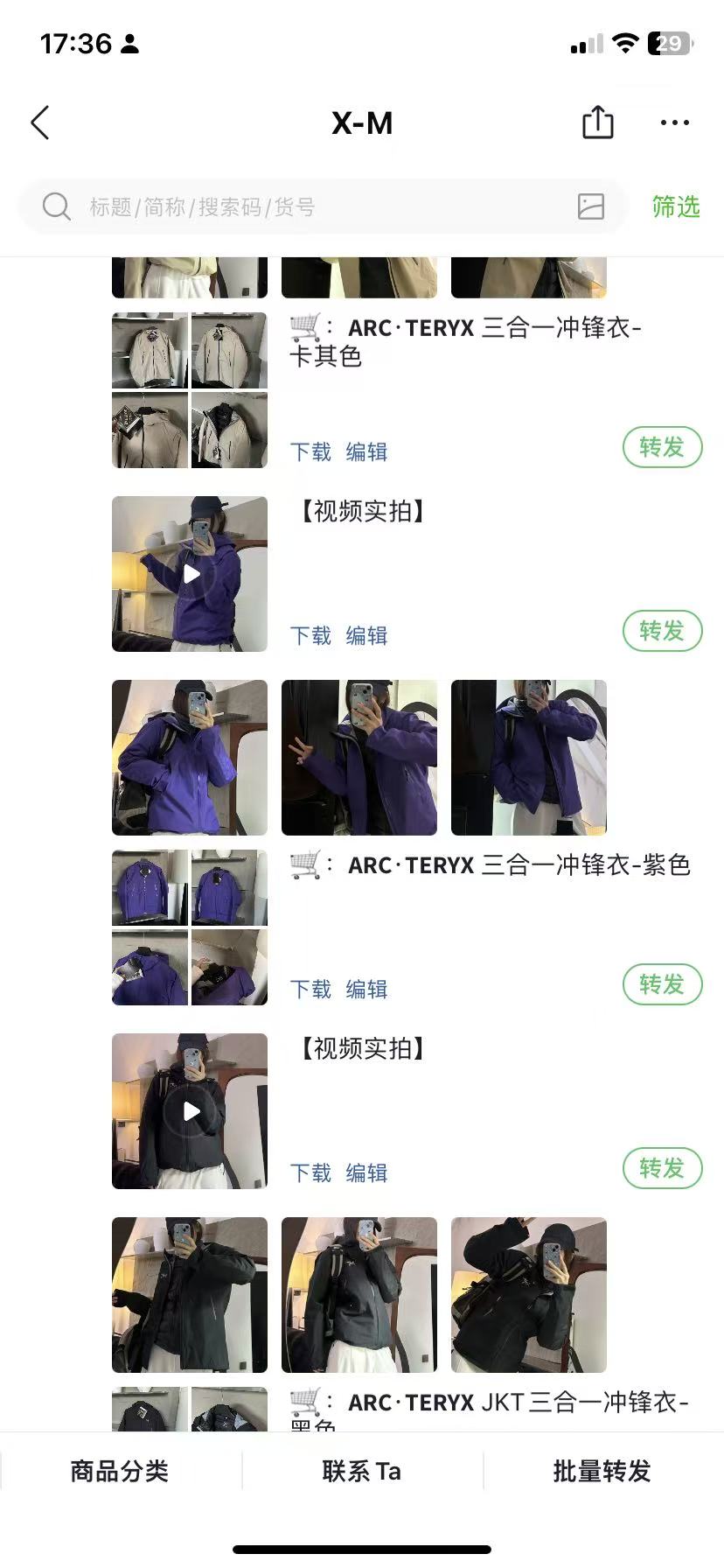This screenshot has width=724, height=1568.
Task: Search by image using the picture icon
Action: [x=591, y=206]
